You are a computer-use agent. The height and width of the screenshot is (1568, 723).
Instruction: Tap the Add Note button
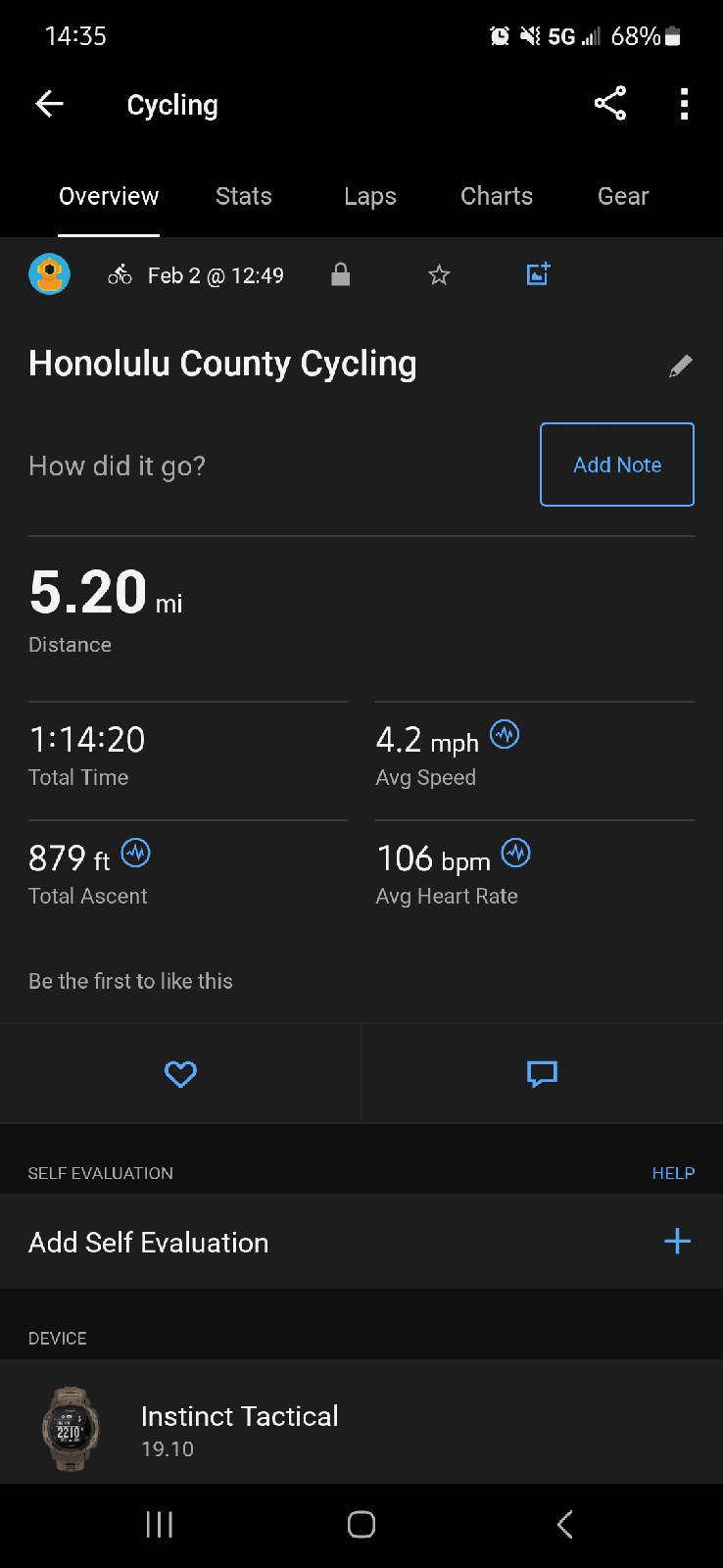point(617,465)
